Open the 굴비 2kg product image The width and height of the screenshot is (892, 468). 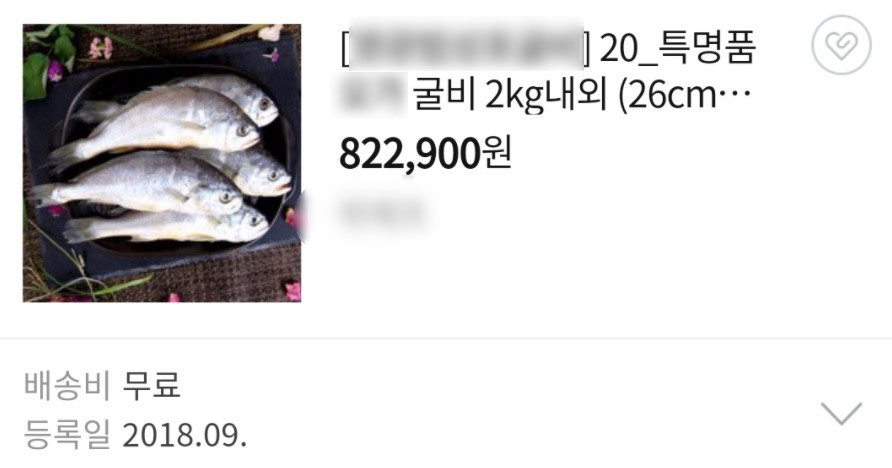coord(162,163)
